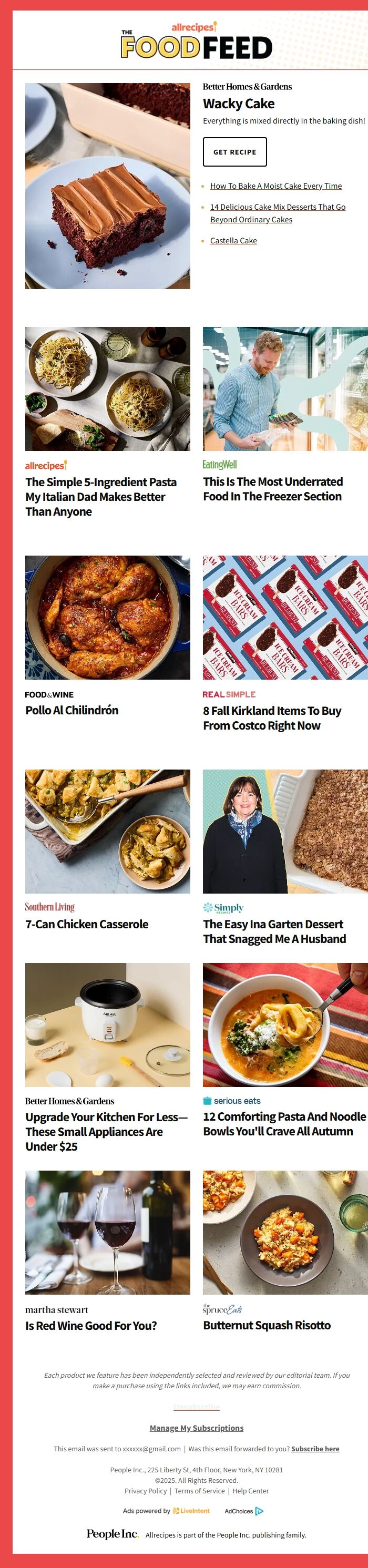Viewport: 368px width, 1568px height.
Task: Open How To Bake A Moist Cake link
Action: tap(275, 186)
